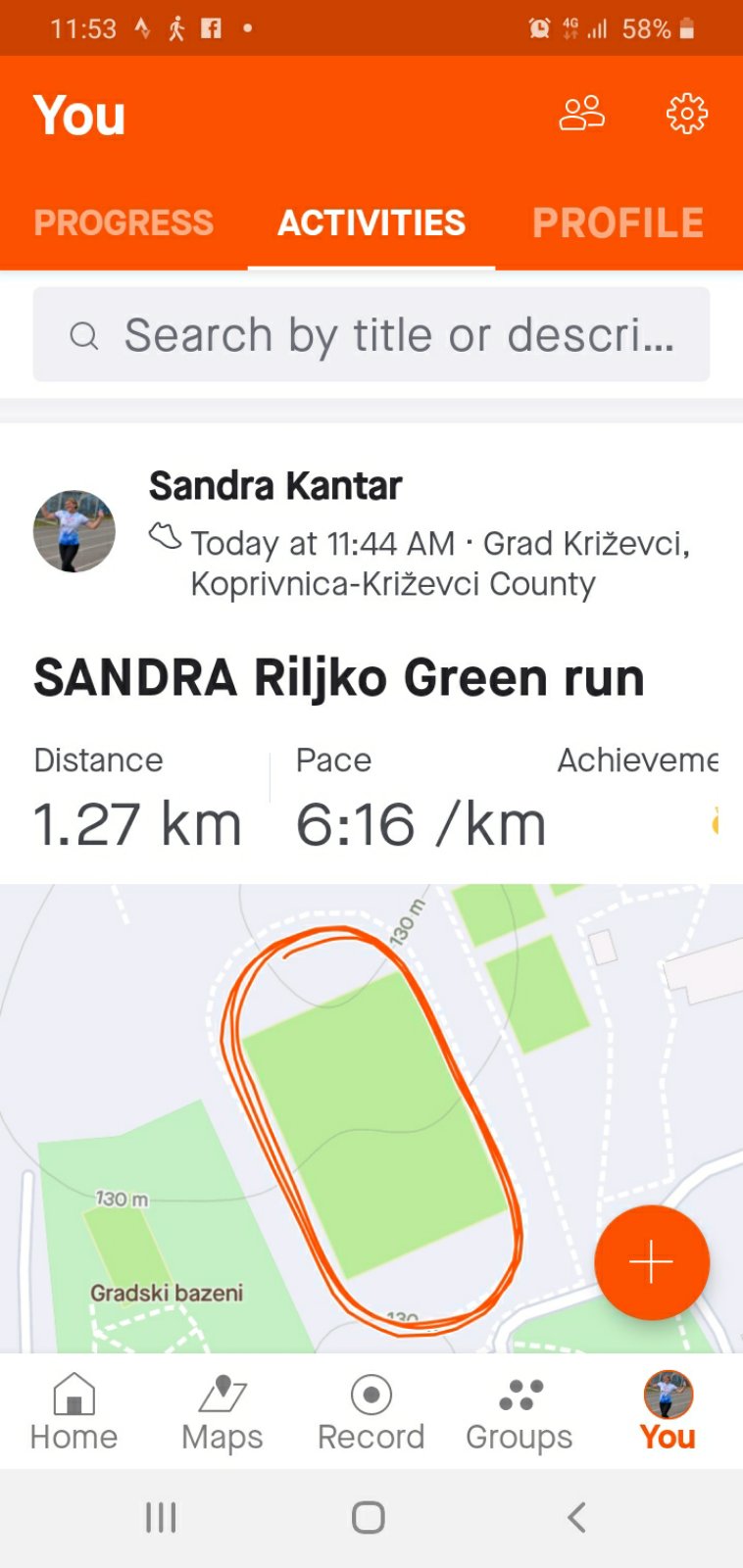Open Sandra Kantar's profile picture

tap(74, 531)
